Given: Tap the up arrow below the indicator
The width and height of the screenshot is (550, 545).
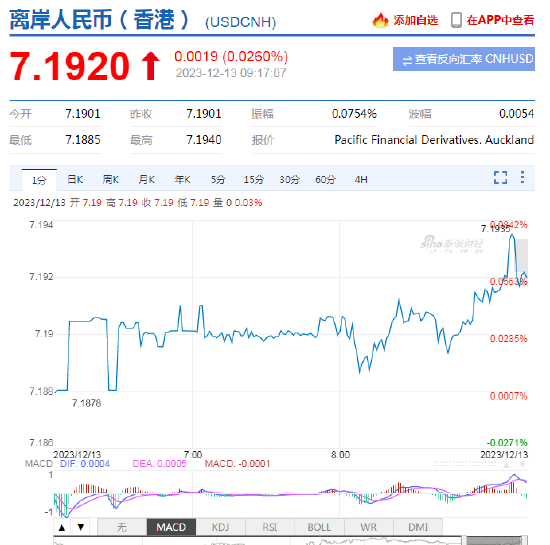Looking at the screenshot, I should [62, 527].
